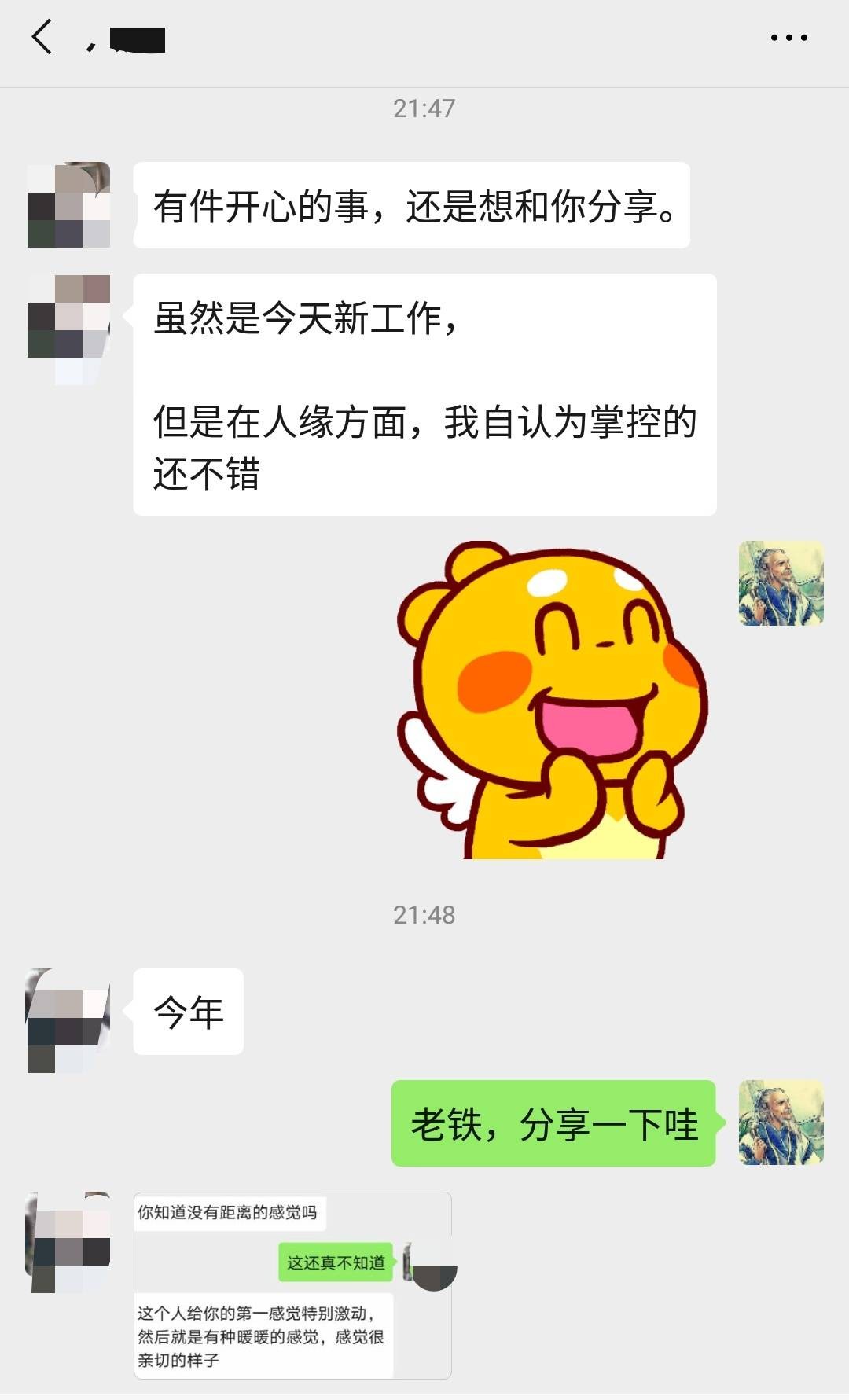Open the contact's avatar beside '今年' message
849x1400 pixels.
click(68, 1020)
